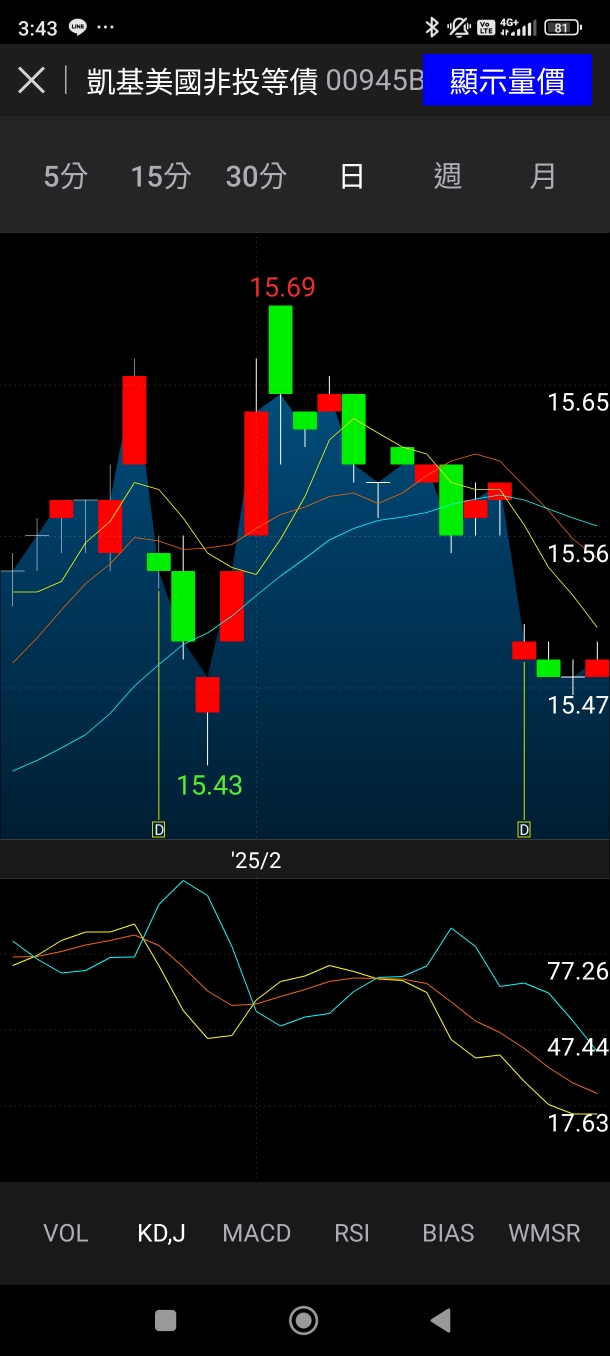This screenshot has width=610, height=1356.
Task: Go back using the system back button
Action: coord(440,1320)
